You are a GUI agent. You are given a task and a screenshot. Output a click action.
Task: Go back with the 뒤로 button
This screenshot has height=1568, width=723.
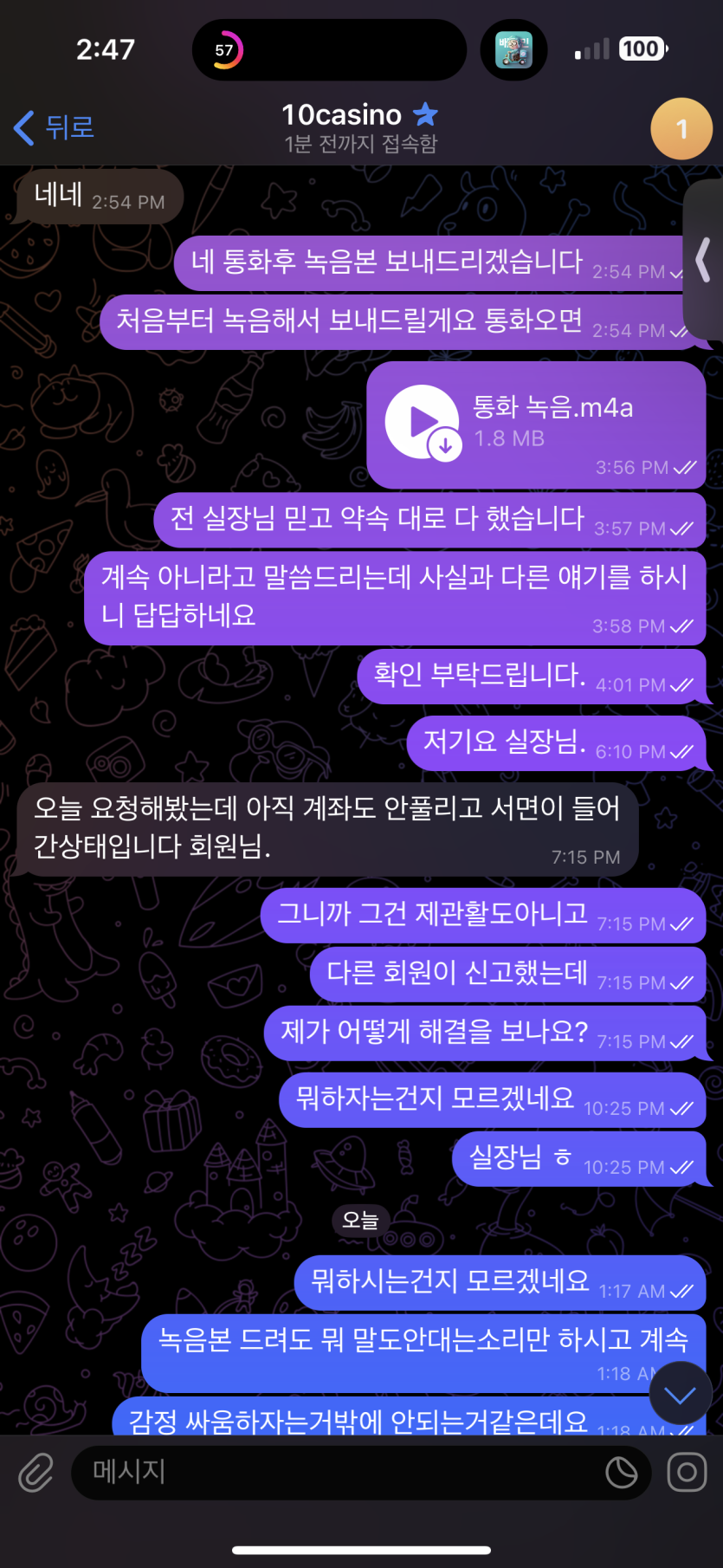point(54,127)
